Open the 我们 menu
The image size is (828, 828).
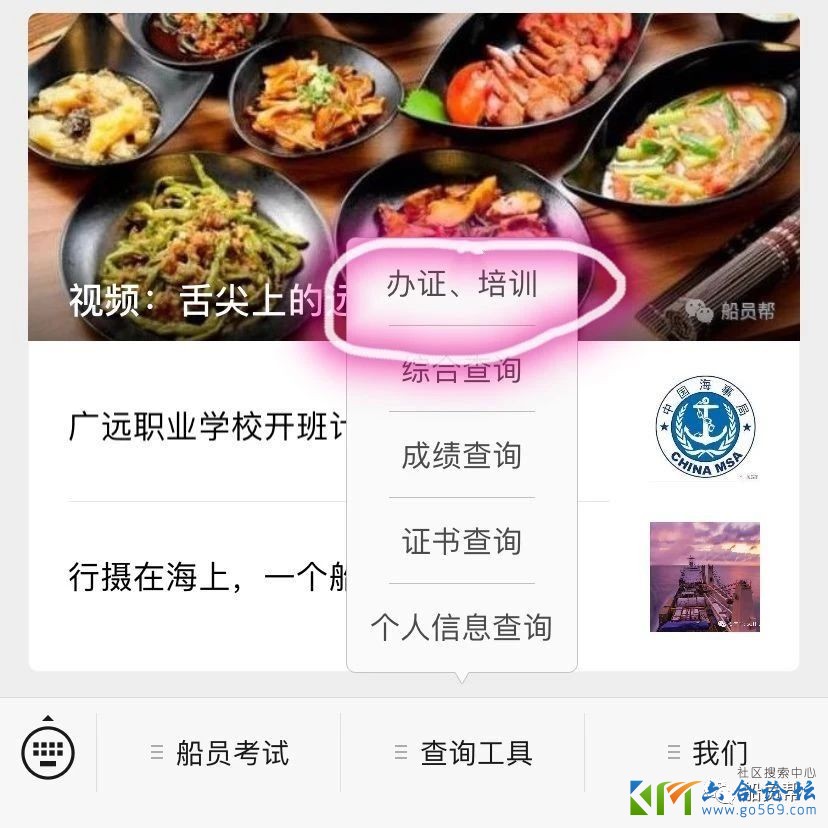(x=708, y=753)
